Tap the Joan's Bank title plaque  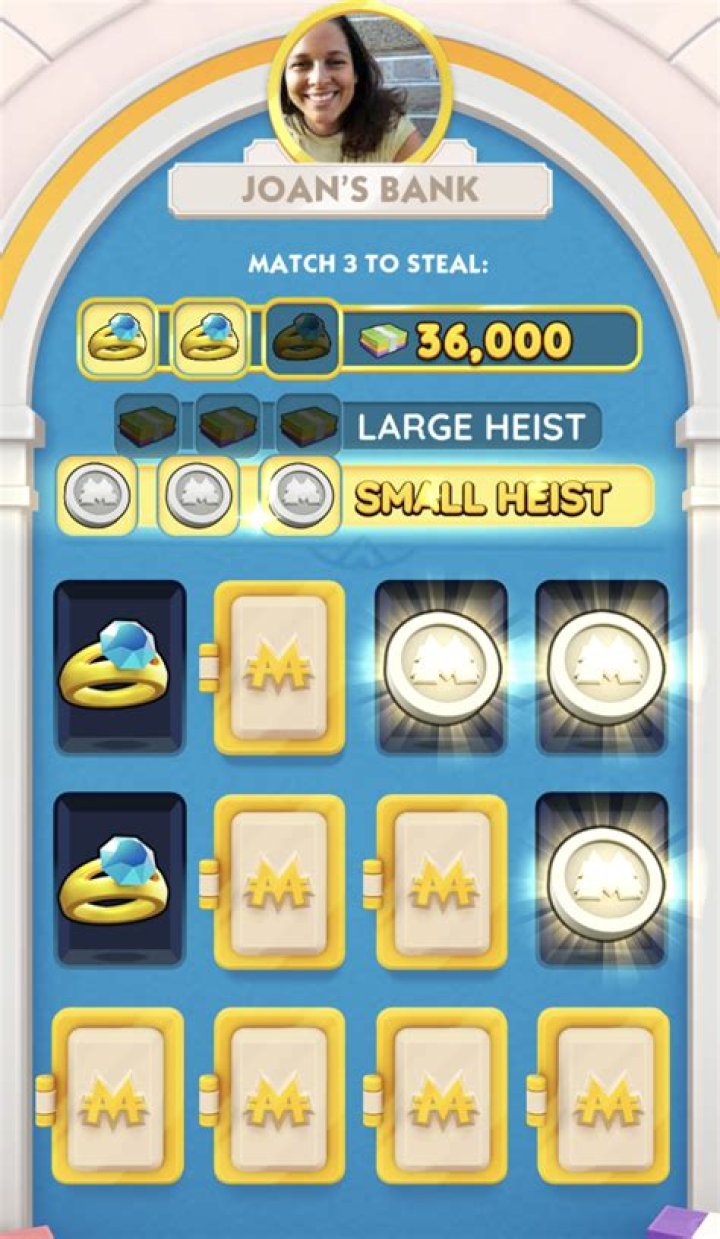click(x=360, y=187)
